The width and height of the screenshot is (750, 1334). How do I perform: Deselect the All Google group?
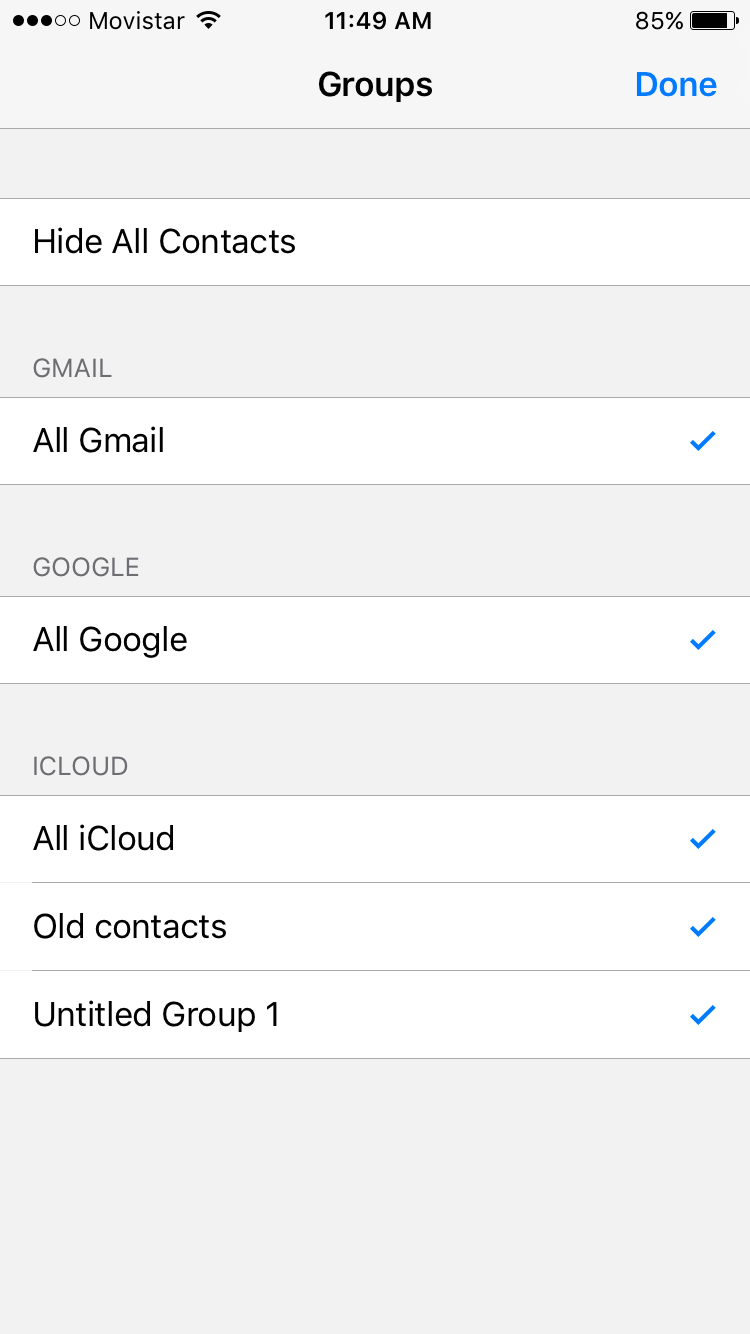coord(375,640)
